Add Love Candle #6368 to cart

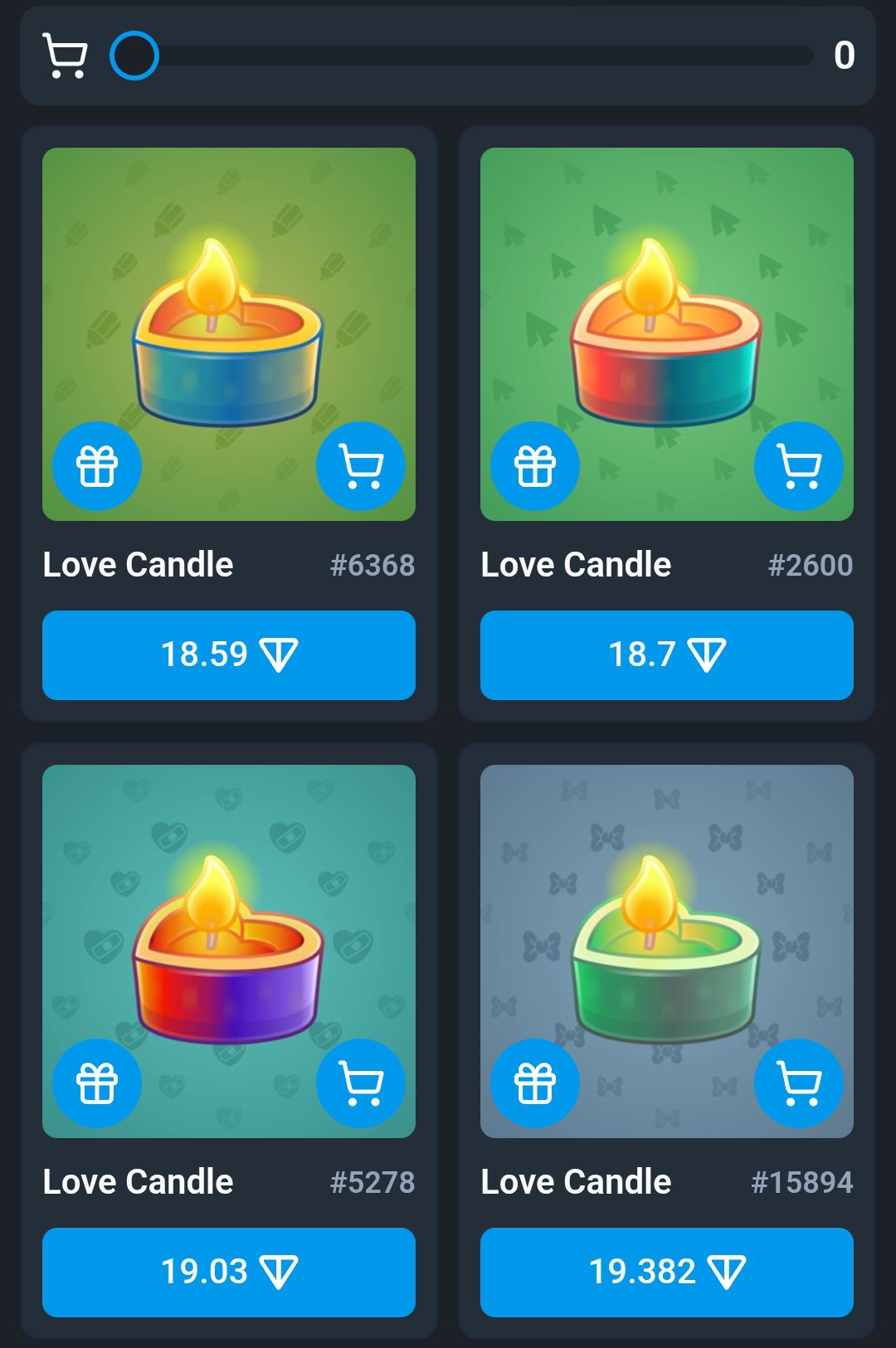[361, 466]
